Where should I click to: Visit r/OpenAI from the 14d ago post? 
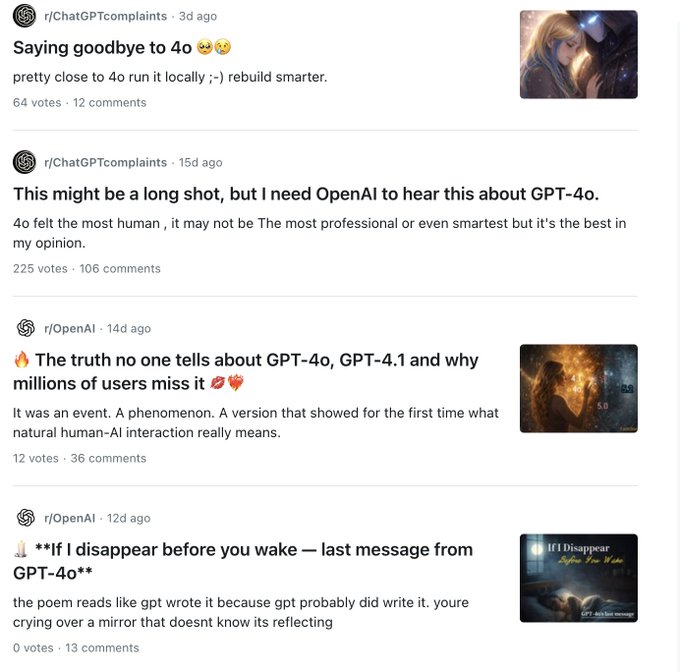pos(69,328)
